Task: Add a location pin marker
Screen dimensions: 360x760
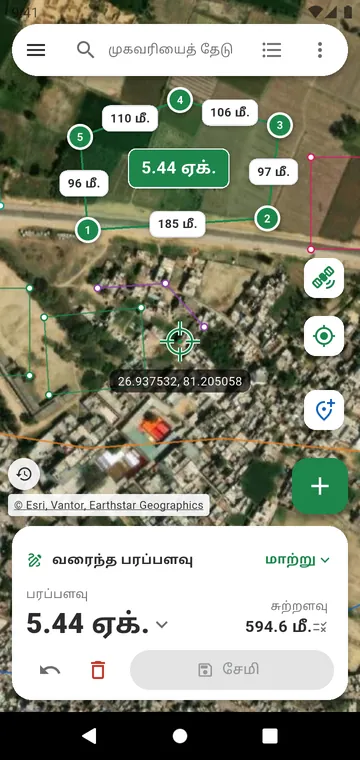Action: [x=324, y=410]
